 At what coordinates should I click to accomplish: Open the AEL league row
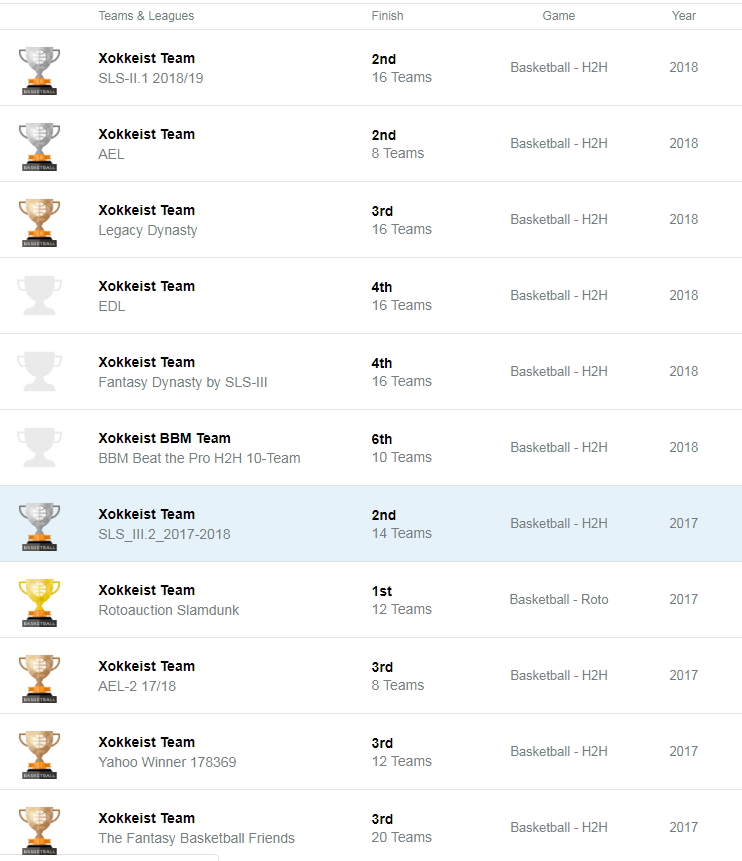(x=111, y=154)
